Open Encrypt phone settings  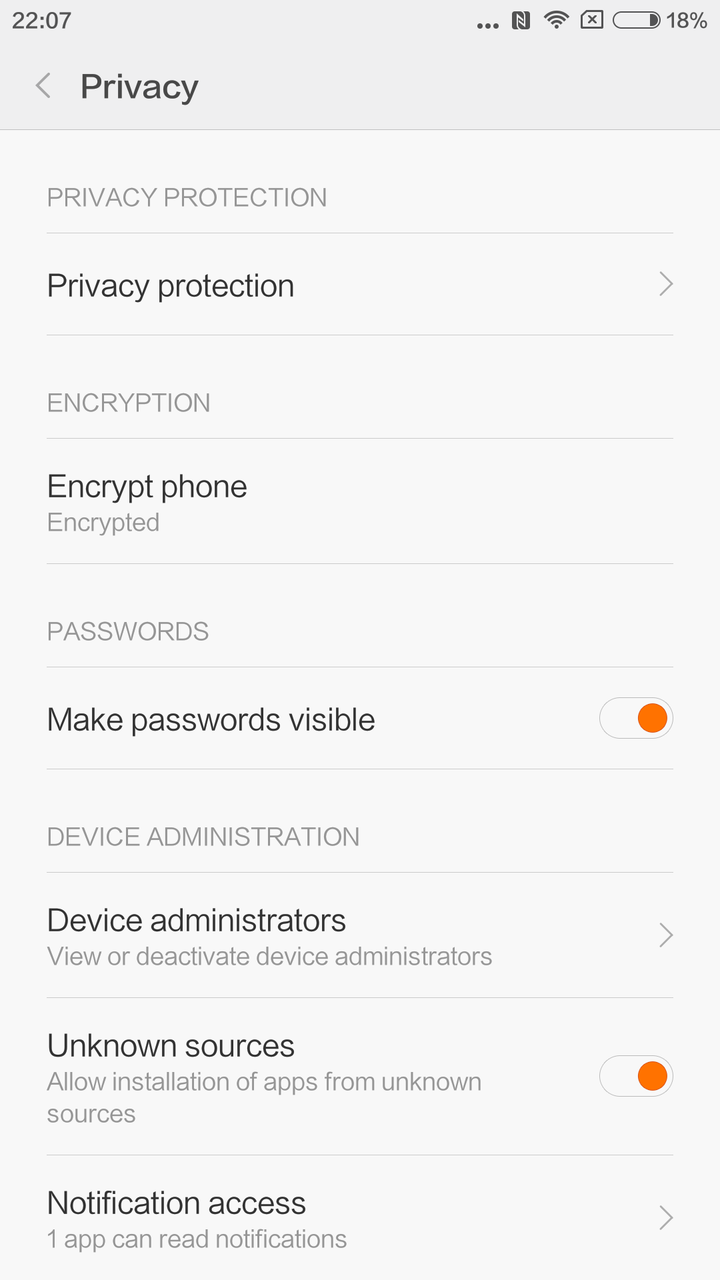pos(360,502)
